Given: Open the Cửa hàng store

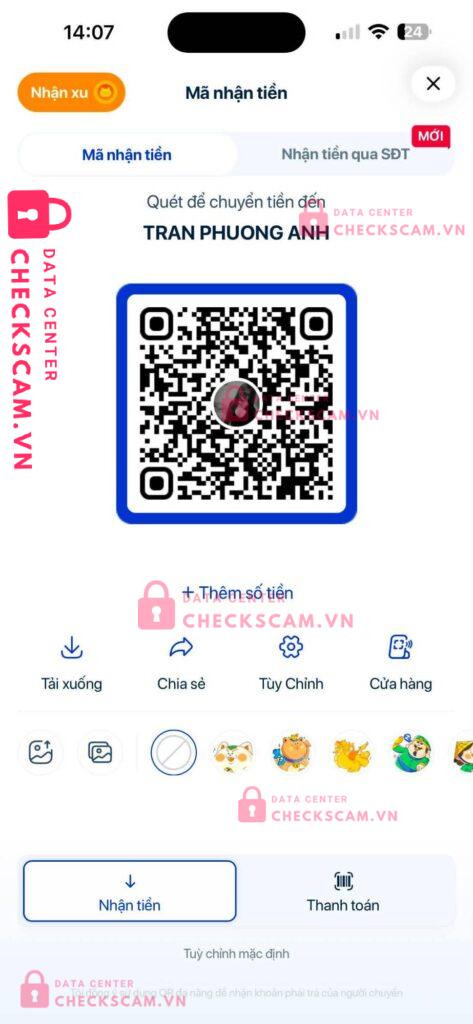Looking at the screenshot, I should (400, 663).
